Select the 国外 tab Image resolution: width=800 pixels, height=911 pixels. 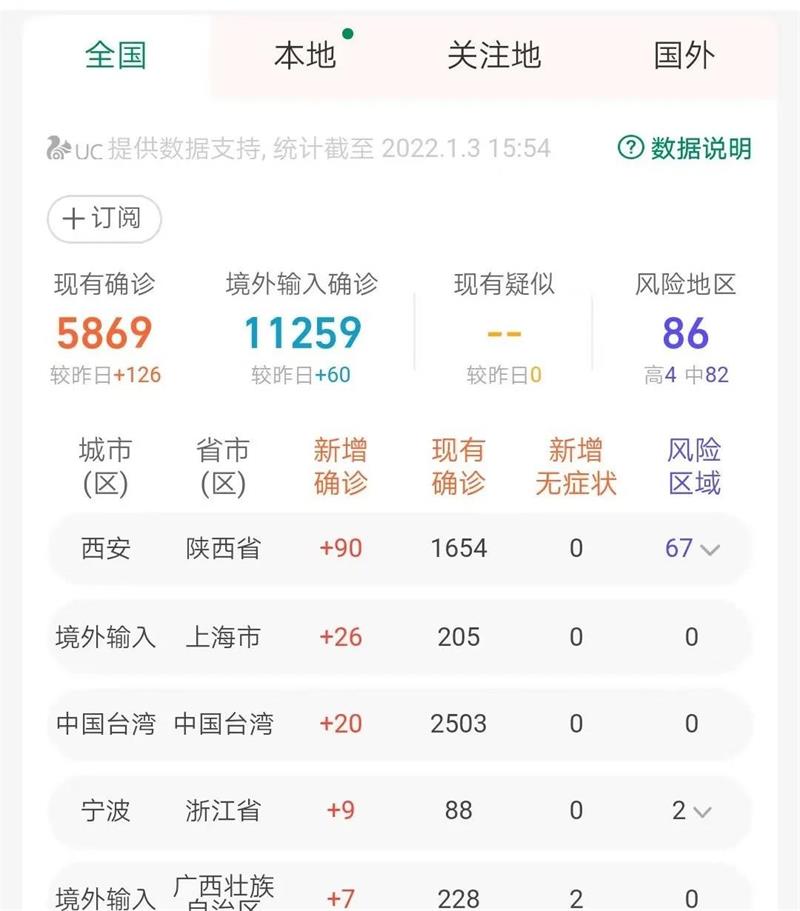point(684,56)
